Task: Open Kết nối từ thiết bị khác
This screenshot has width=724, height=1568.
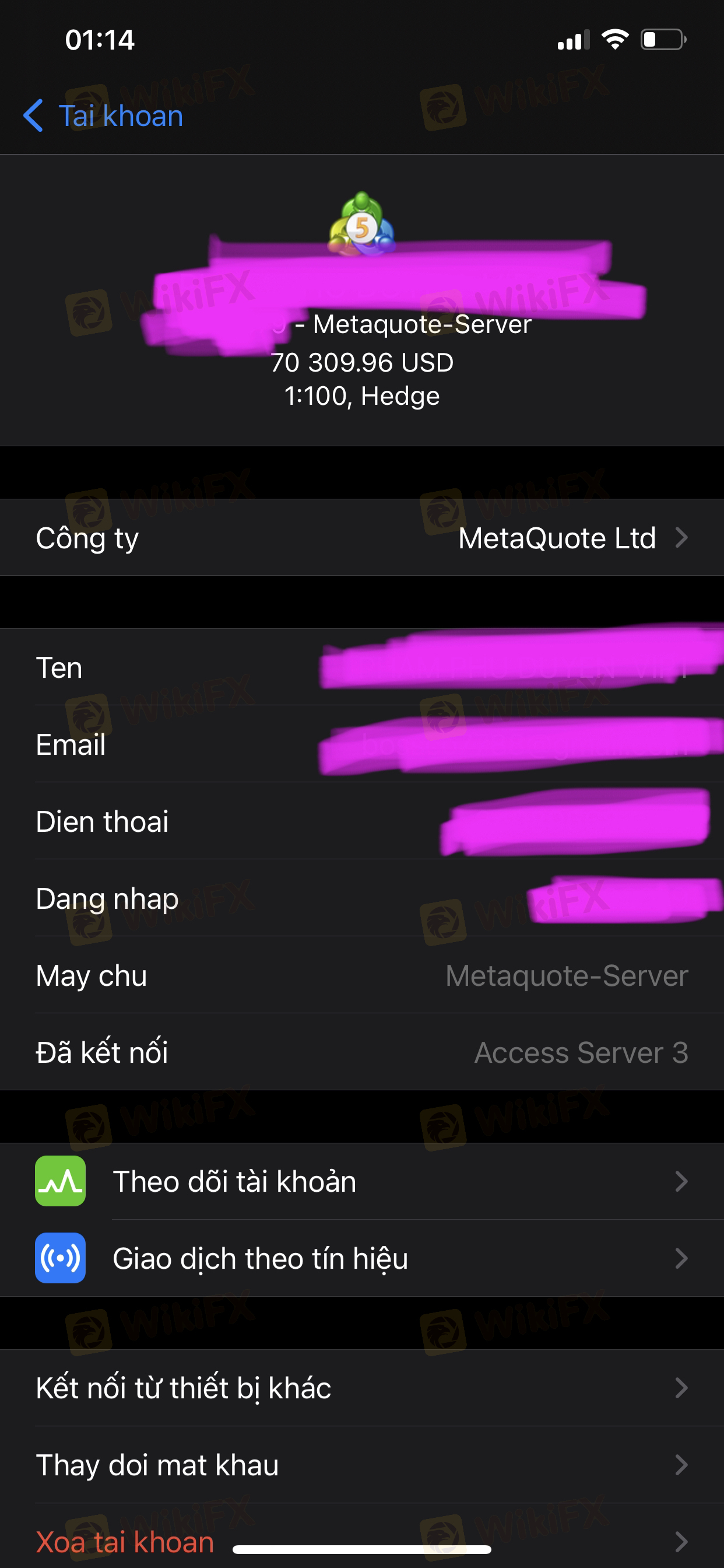Action: click(x=362, y=1387)
